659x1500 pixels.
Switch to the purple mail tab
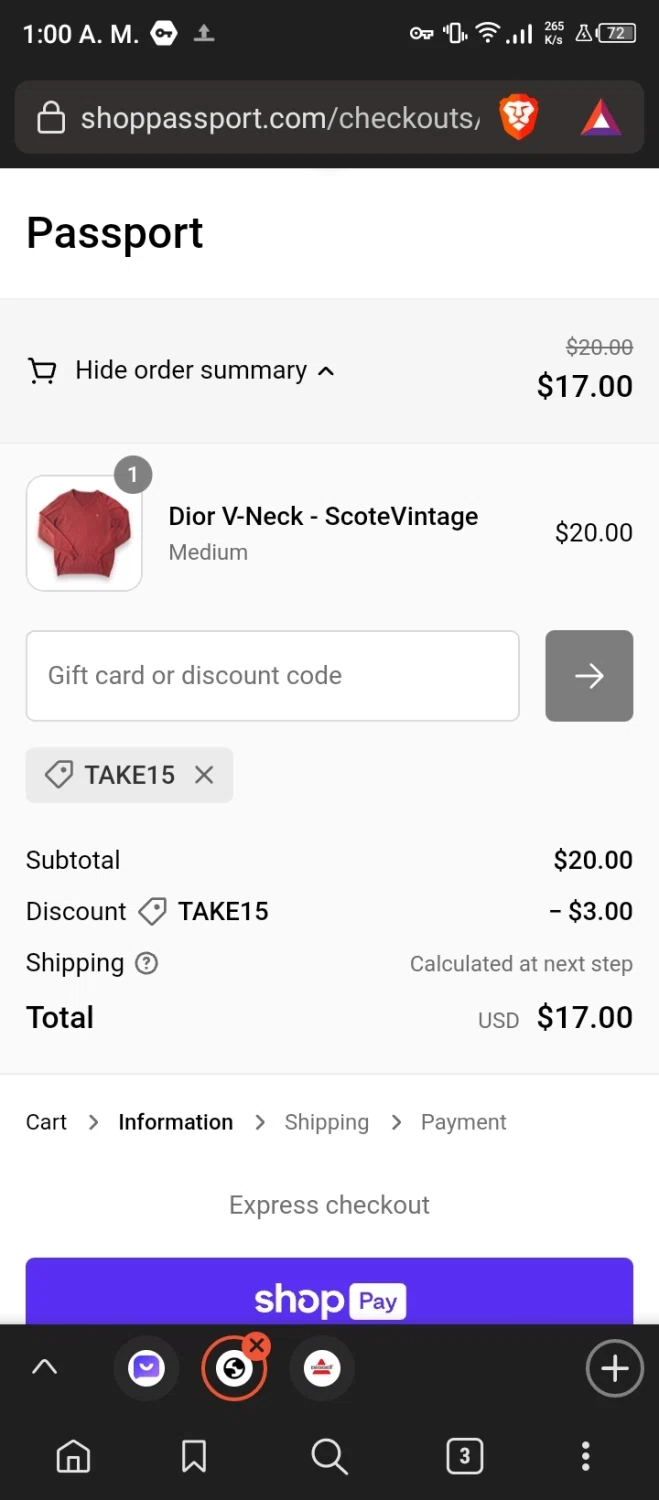147,1368
